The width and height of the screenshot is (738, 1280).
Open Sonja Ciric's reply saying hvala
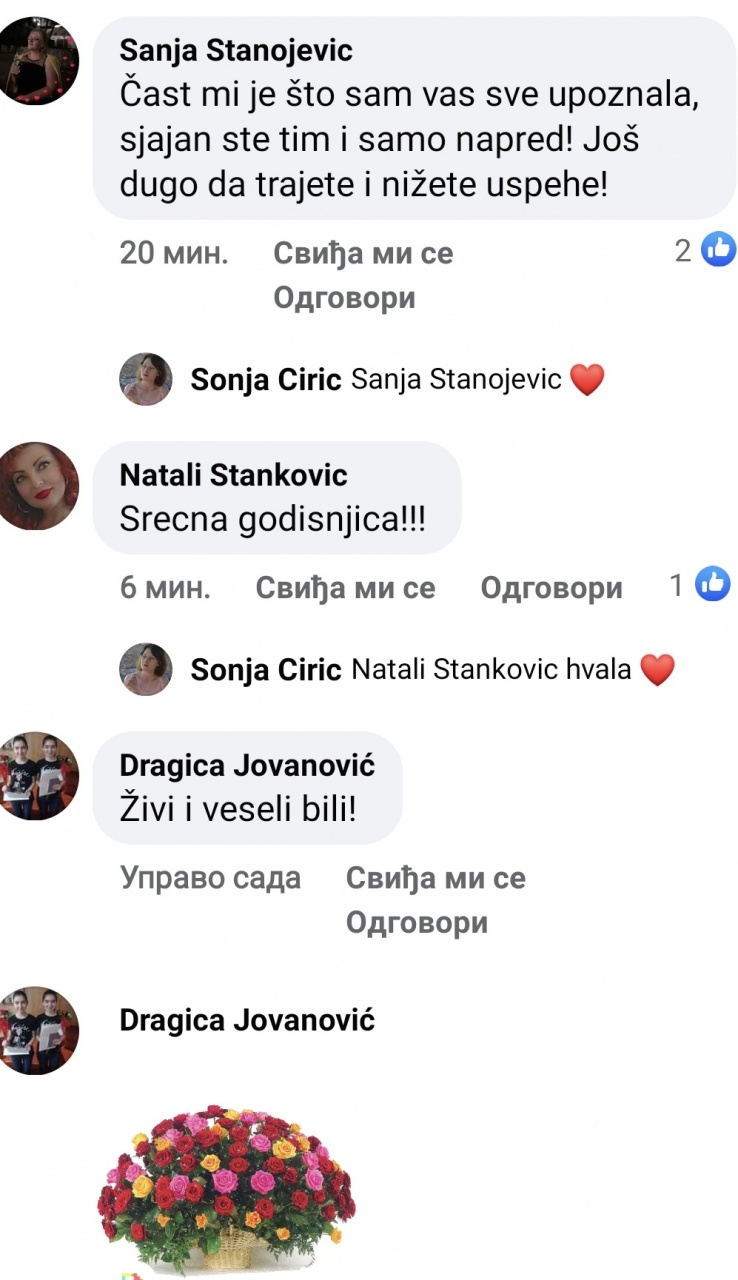[432, 669]
